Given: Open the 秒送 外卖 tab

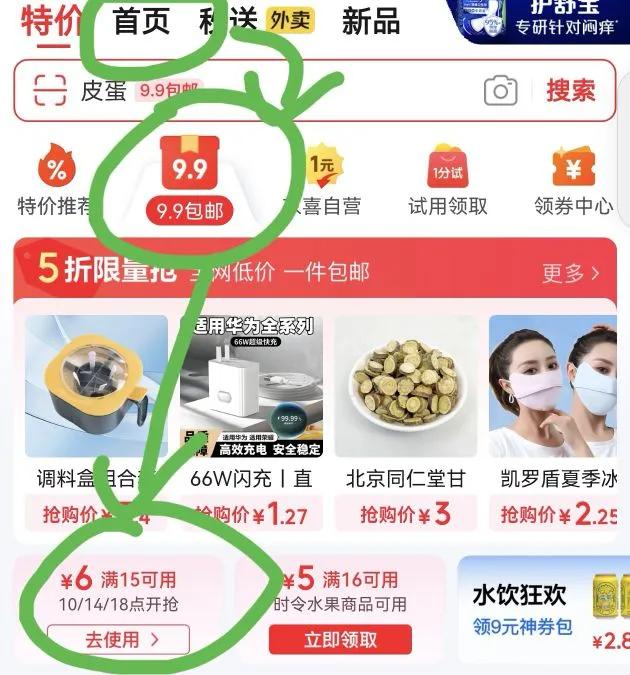Looking at the screenshot, I should (x=257, y=20).
